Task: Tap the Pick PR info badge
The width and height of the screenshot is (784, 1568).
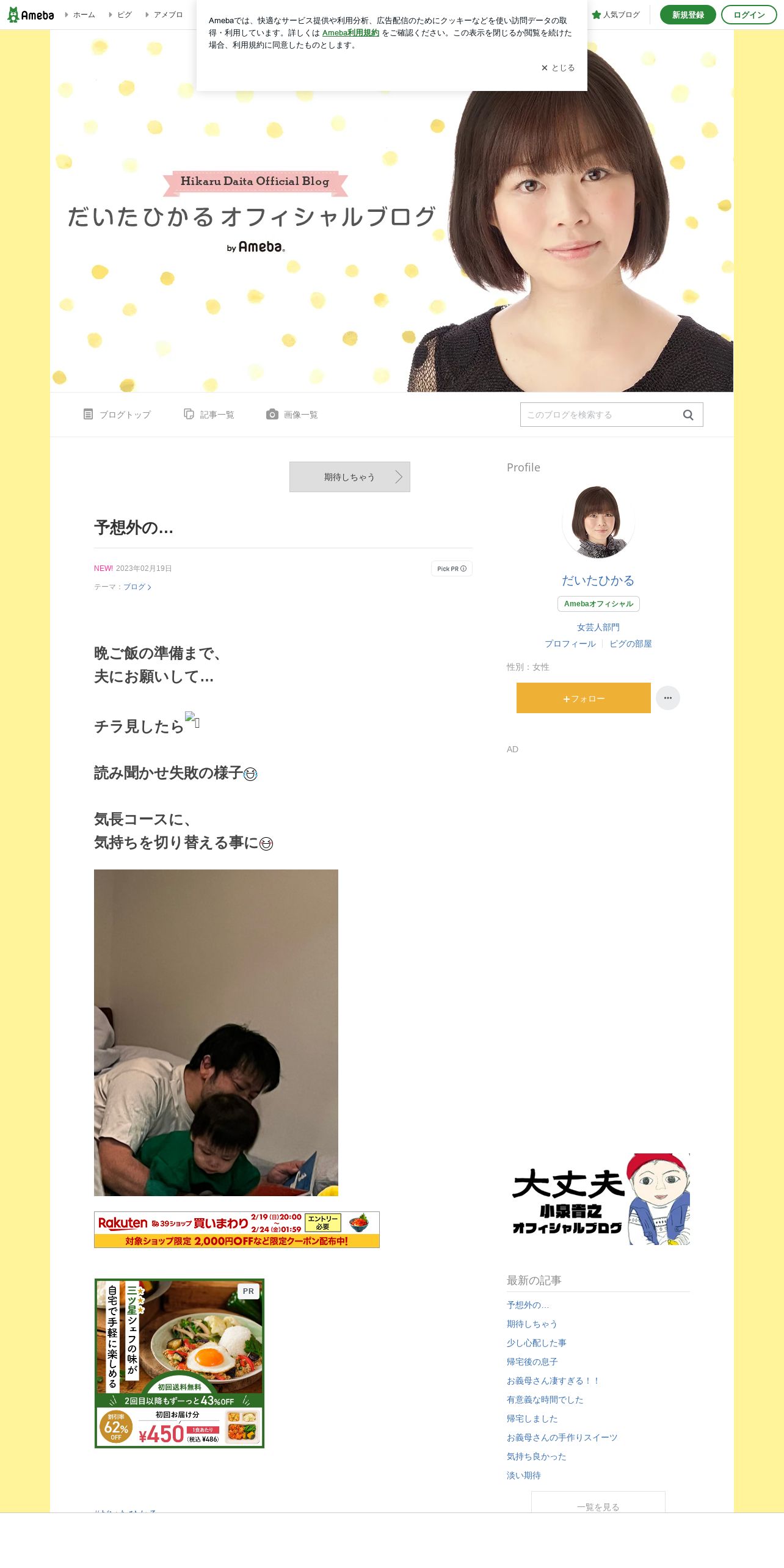Action: click(x=452, y=568)
